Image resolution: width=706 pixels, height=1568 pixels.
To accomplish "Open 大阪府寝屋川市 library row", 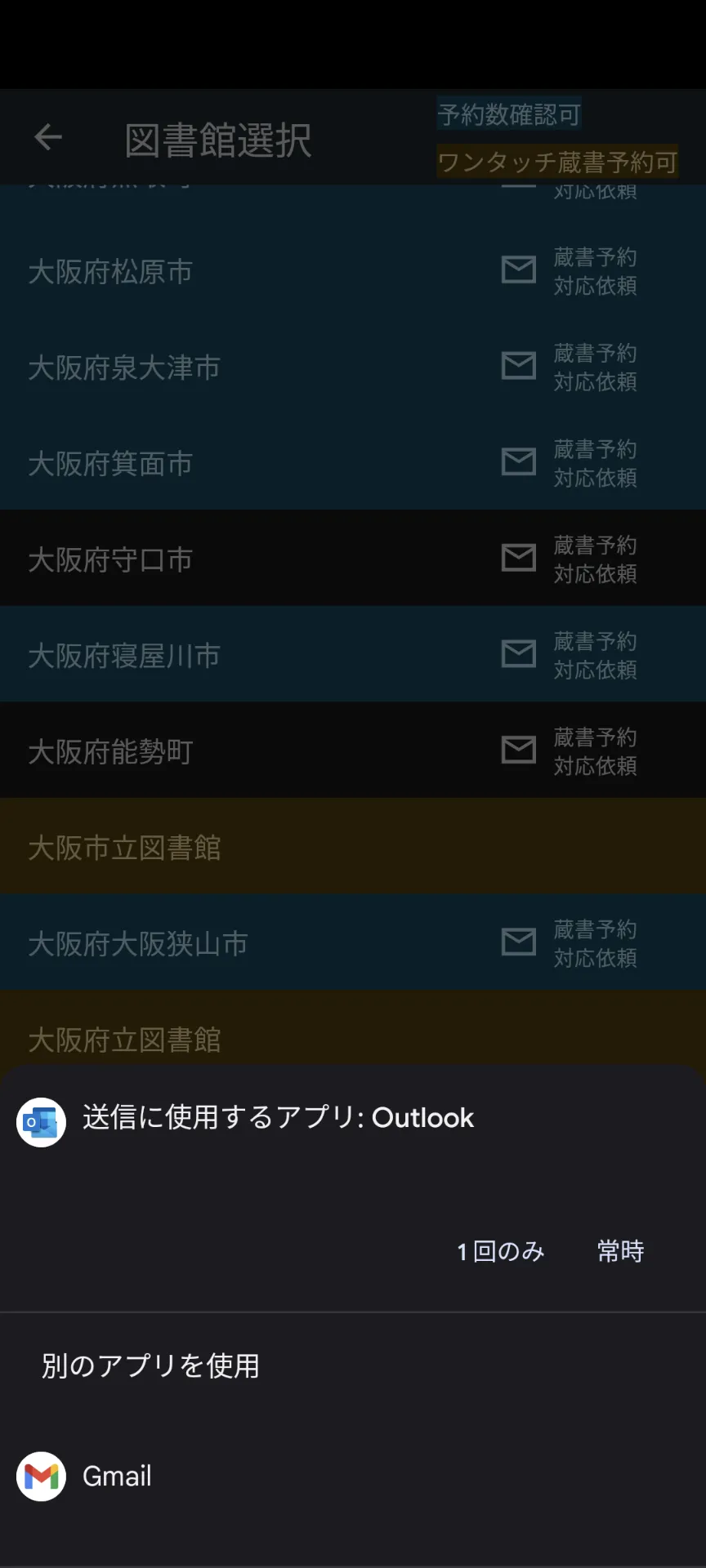I will (353, 655).
